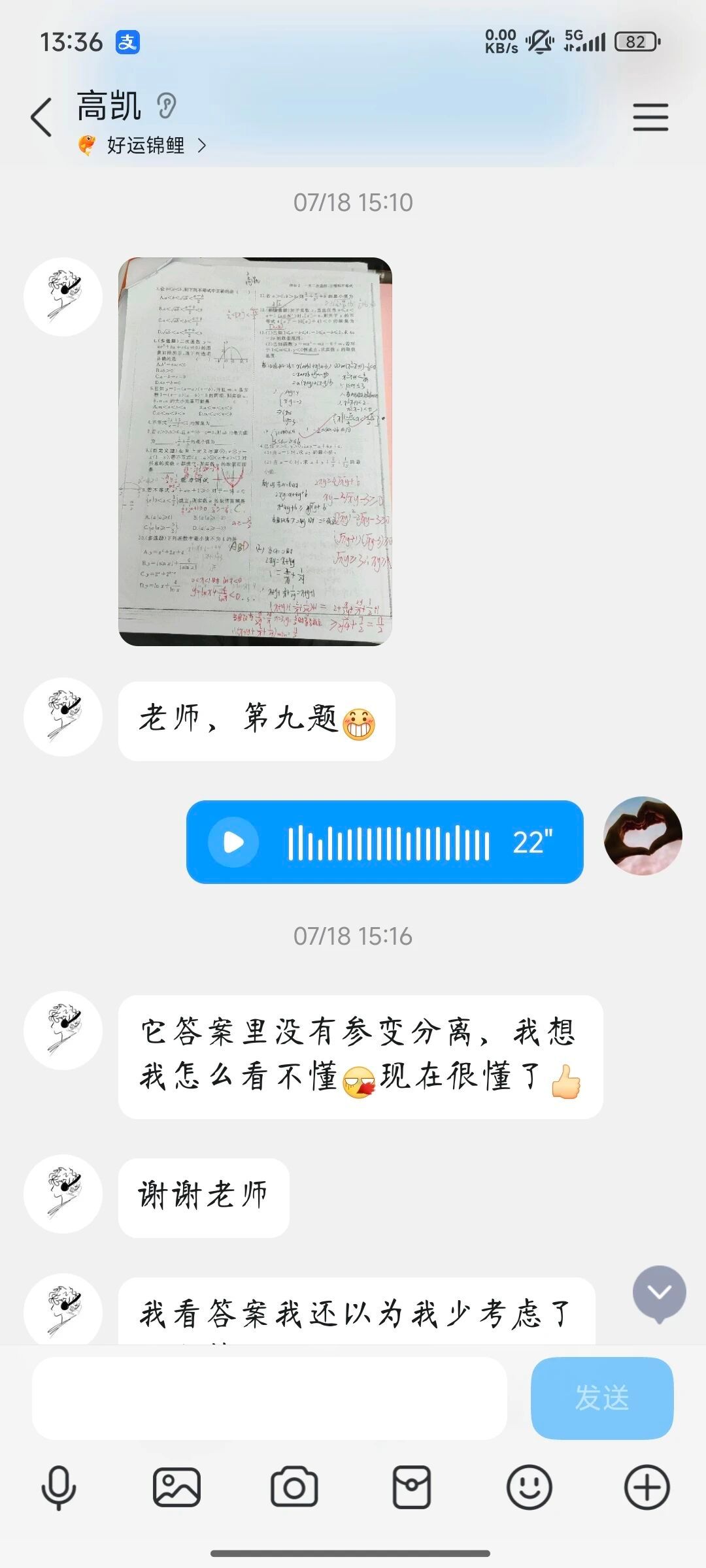Image resolution: width=706 pixels, height=1568 pixels.
Task: Record a voice message with the microphone
Action: click(59, 1488)
